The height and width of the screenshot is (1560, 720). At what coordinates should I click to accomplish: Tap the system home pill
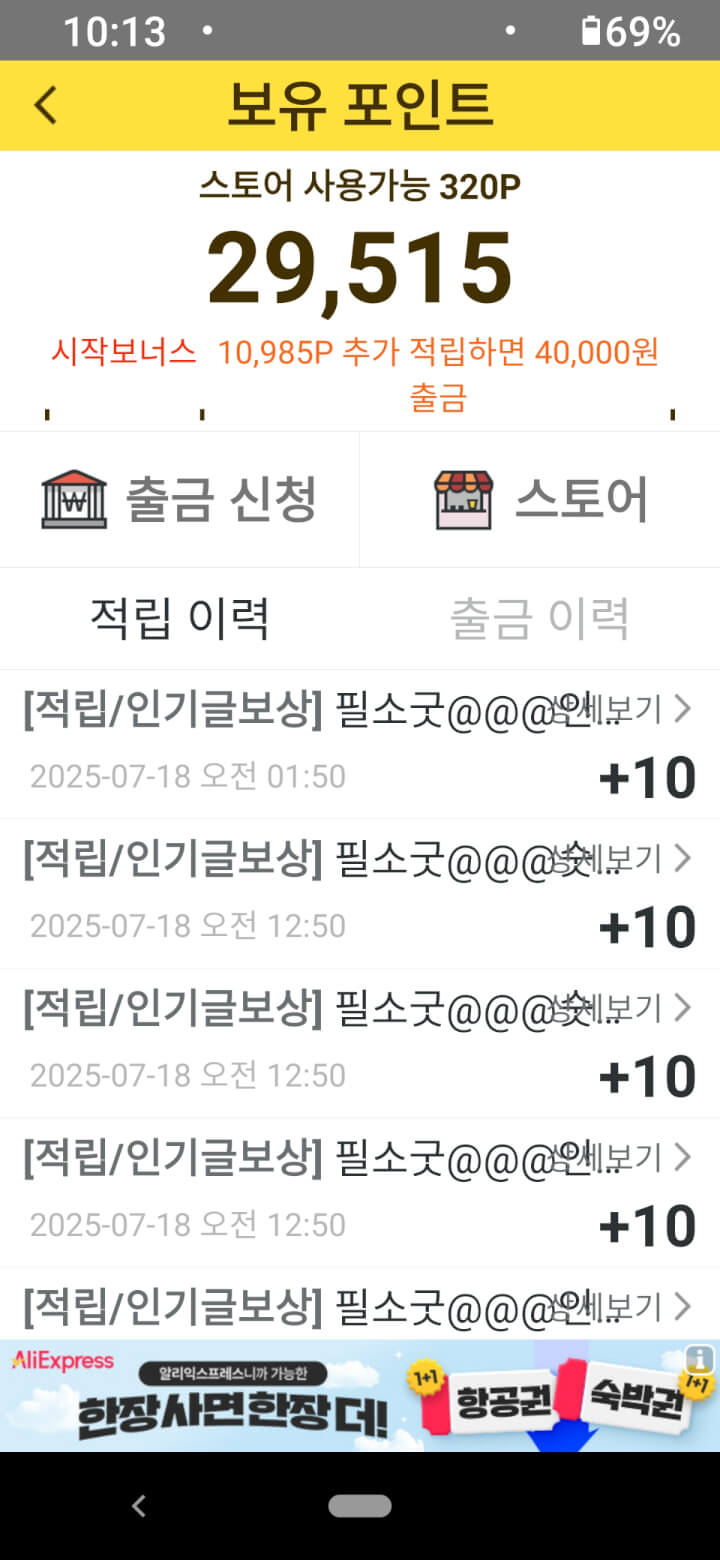click(x=360, y=1506)
